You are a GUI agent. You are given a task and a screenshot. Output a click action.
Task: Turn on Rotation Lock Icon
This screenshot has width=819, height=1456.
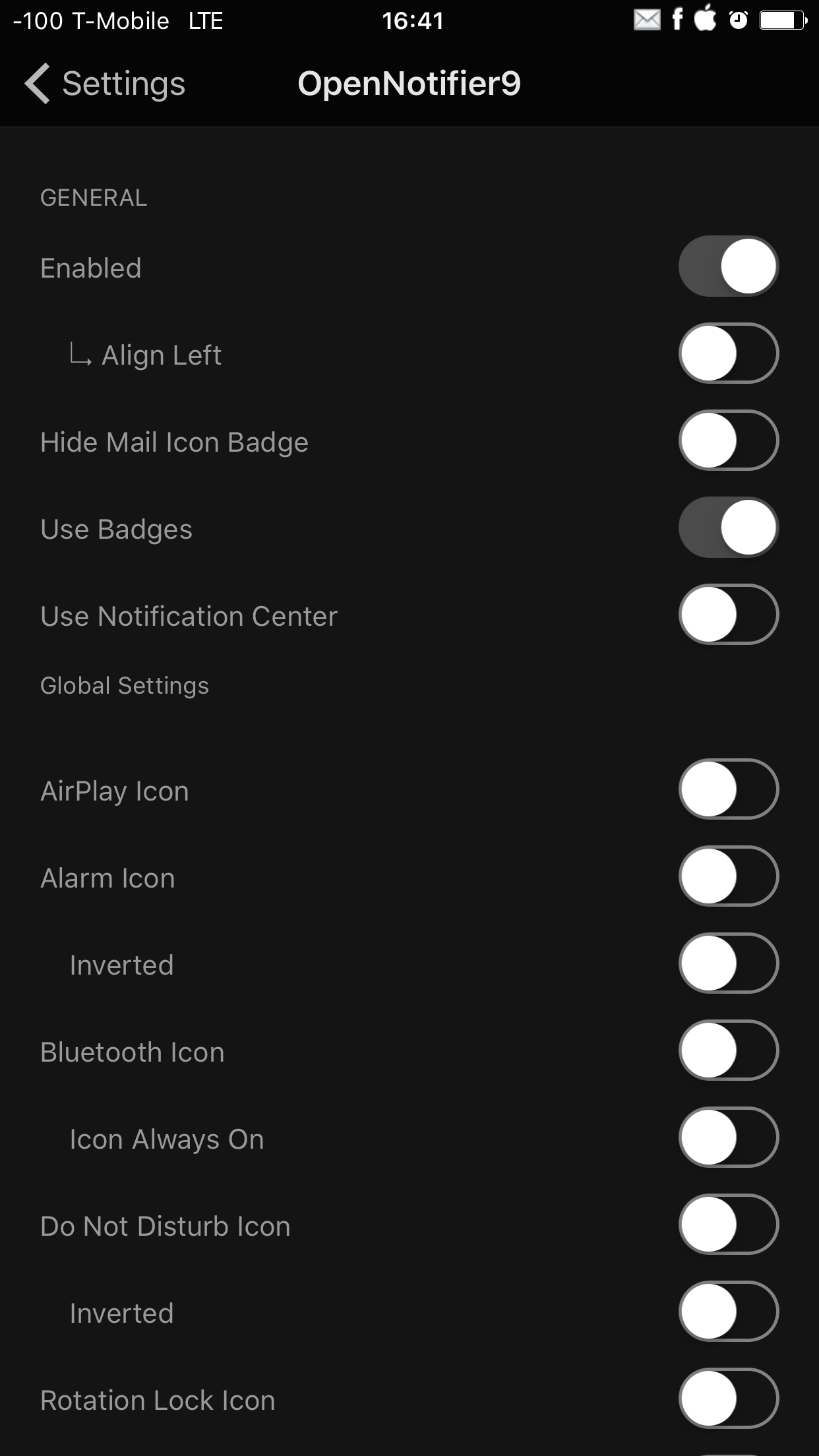(x=729, y=1399)
